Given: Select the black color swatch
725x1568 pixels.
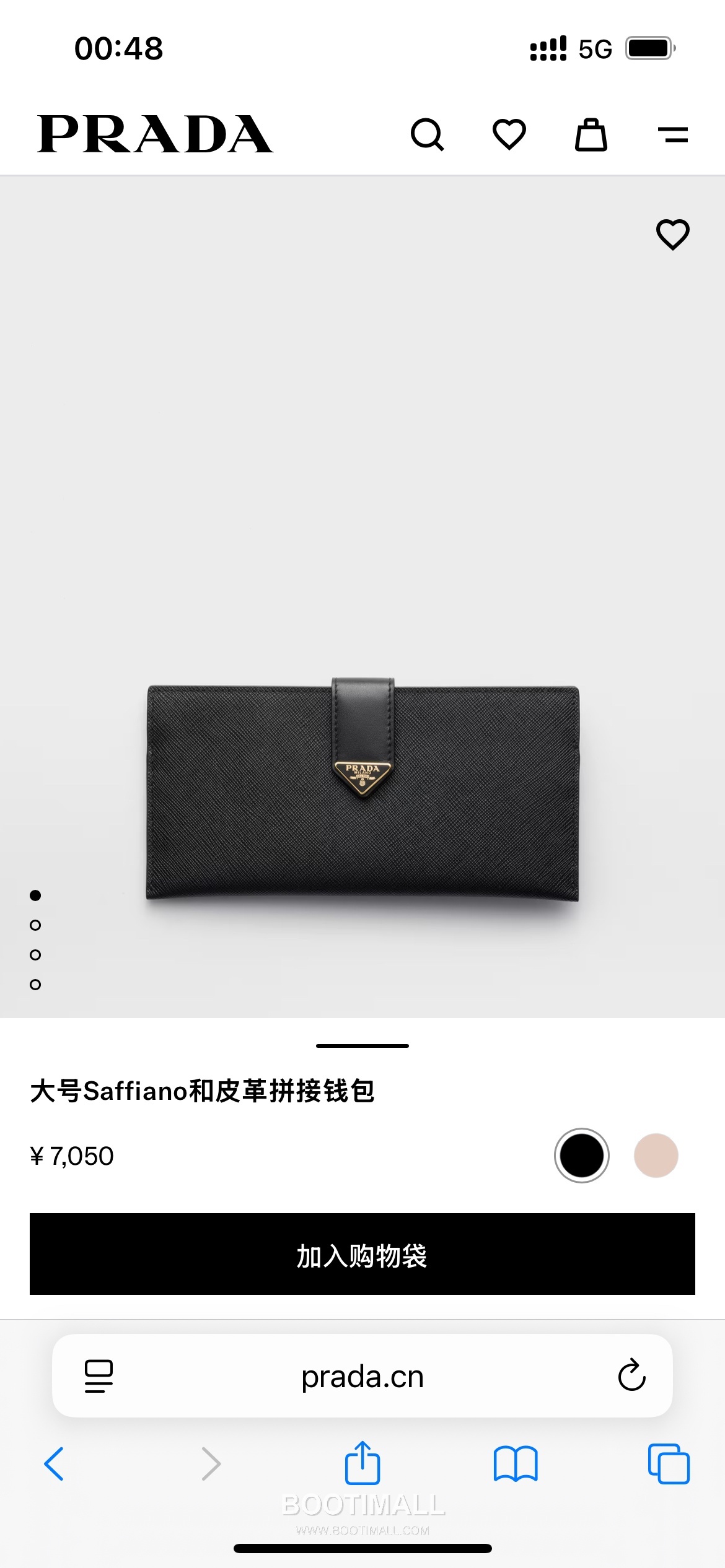Looking at the screenshot, I should pos(581,1156).
